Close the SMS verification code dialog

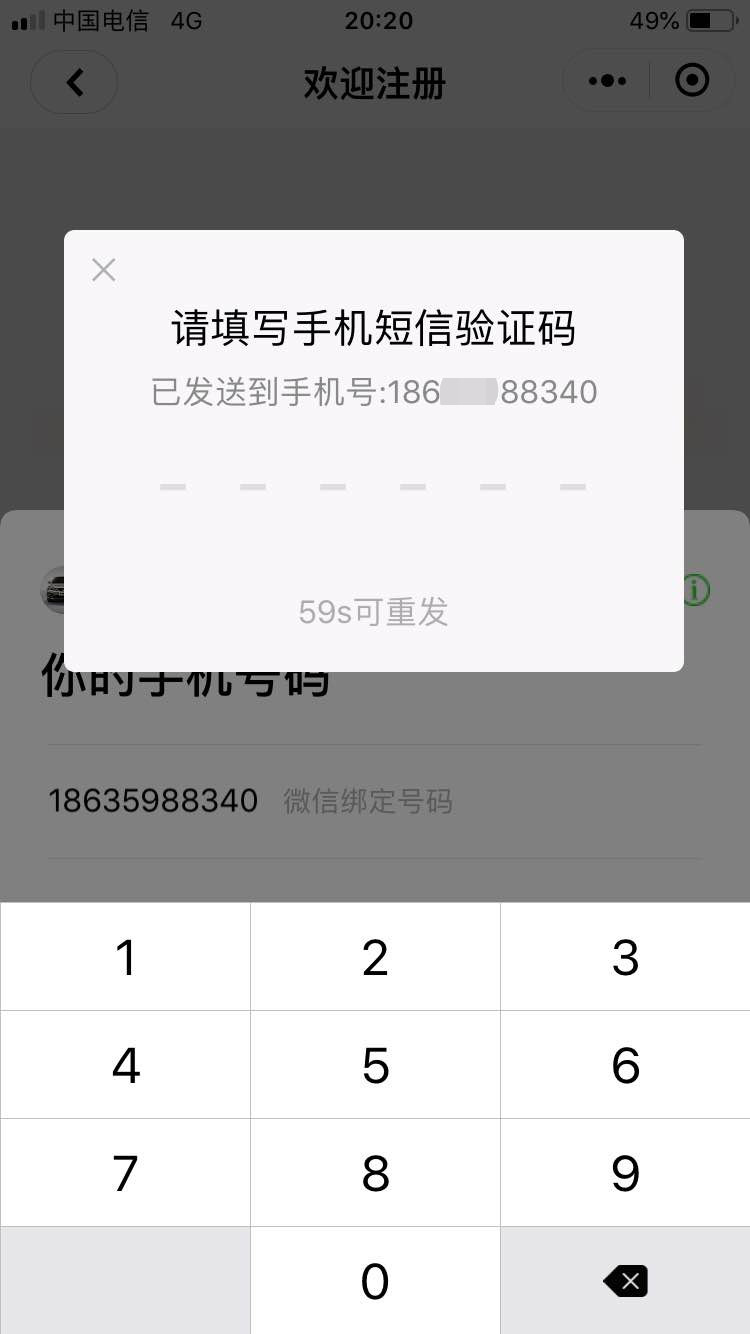click(104, 270)
